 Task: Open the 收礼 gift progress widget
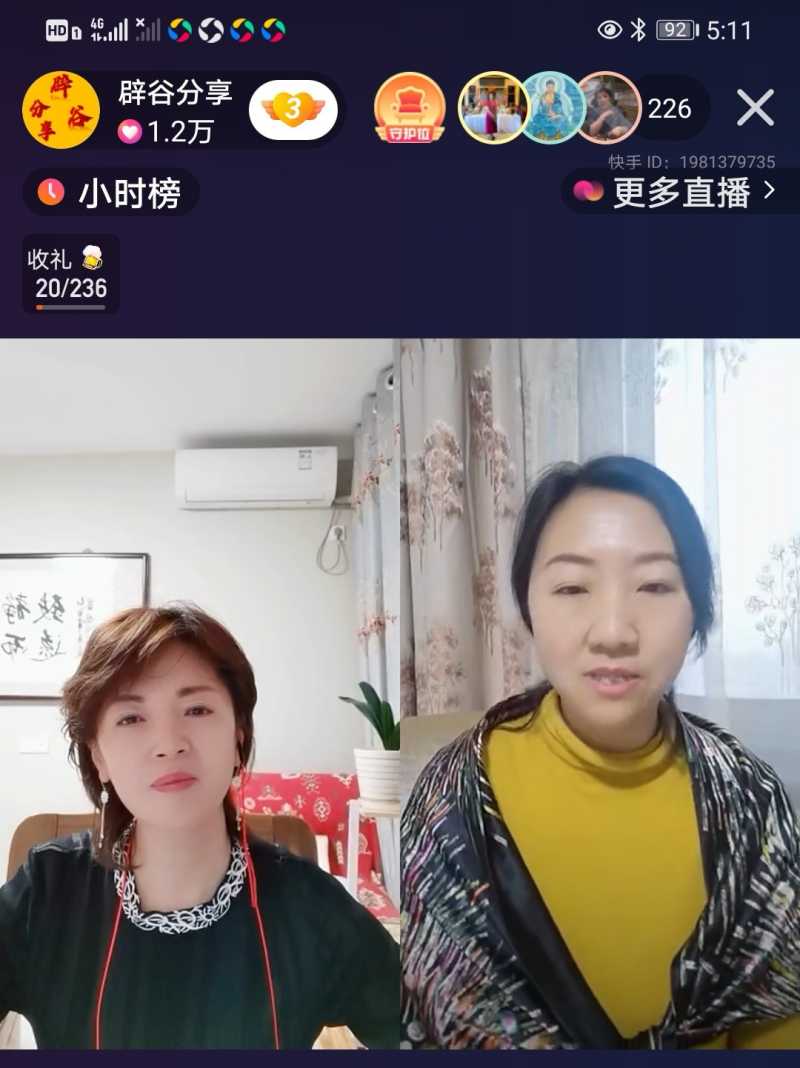[x=70, y=274]
